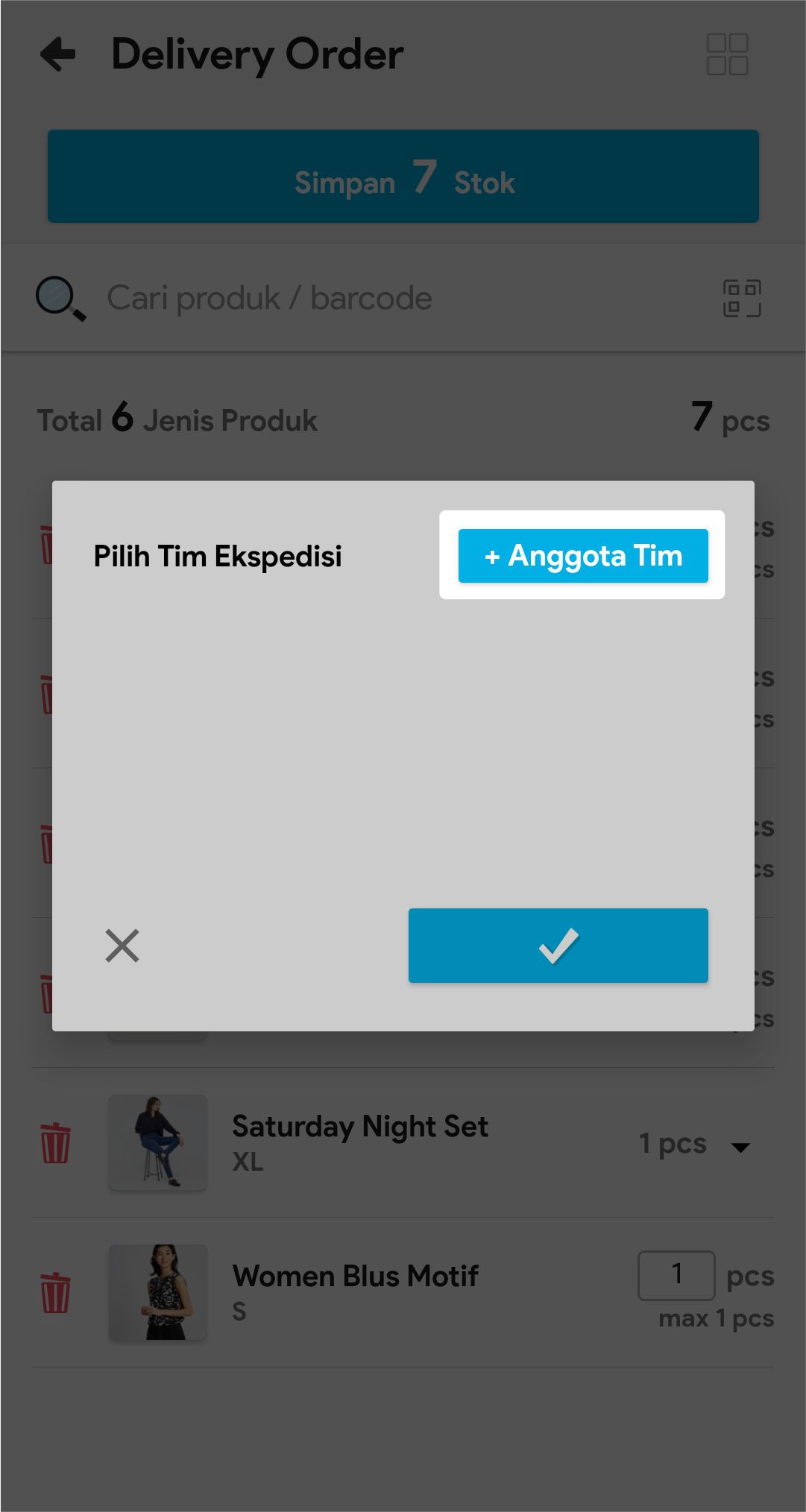Open the barcode scanner icon
Screen dimensions: 806x1512
click(x=742, y=298)
